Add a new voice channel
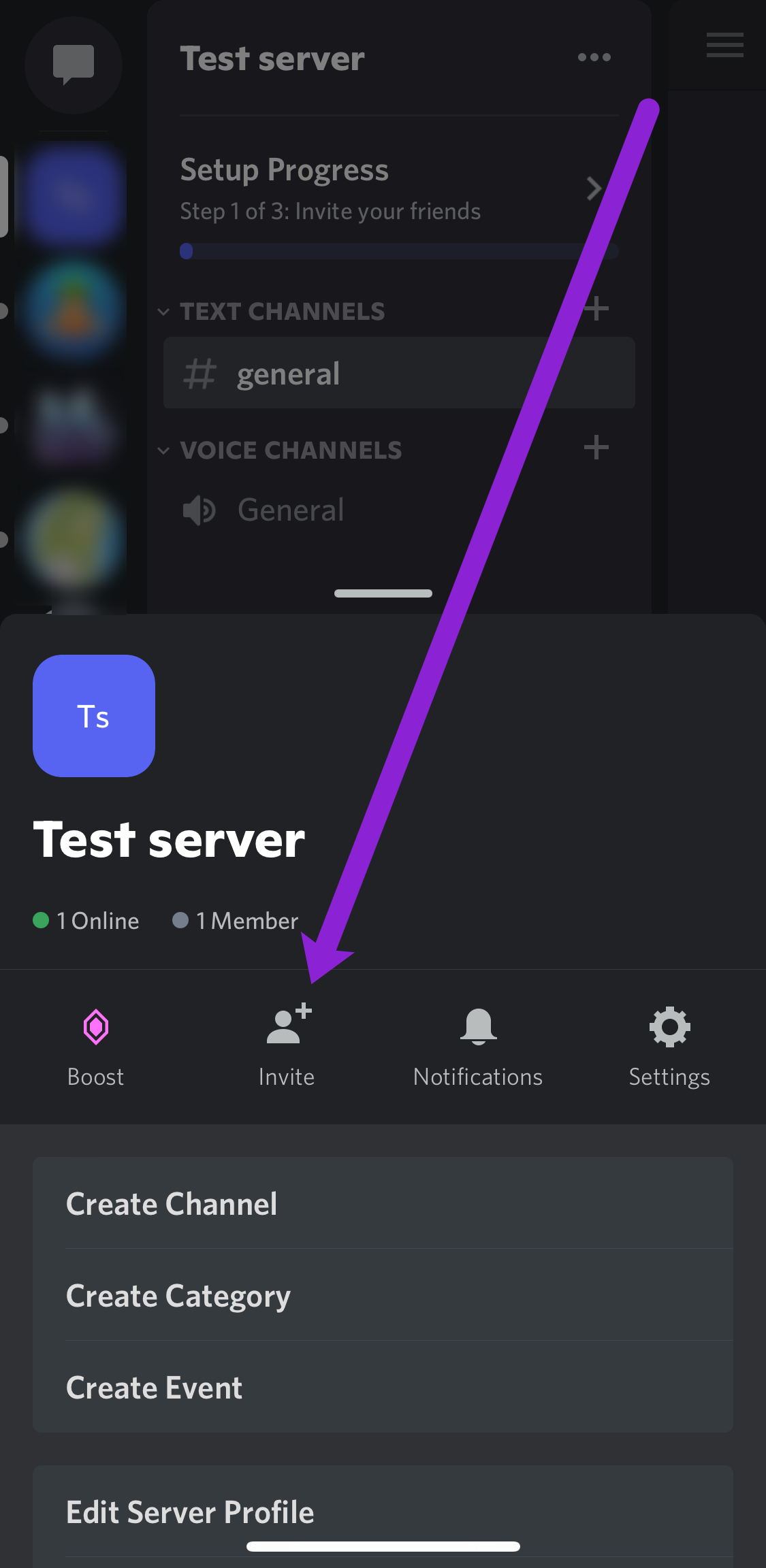 [596, 448]
